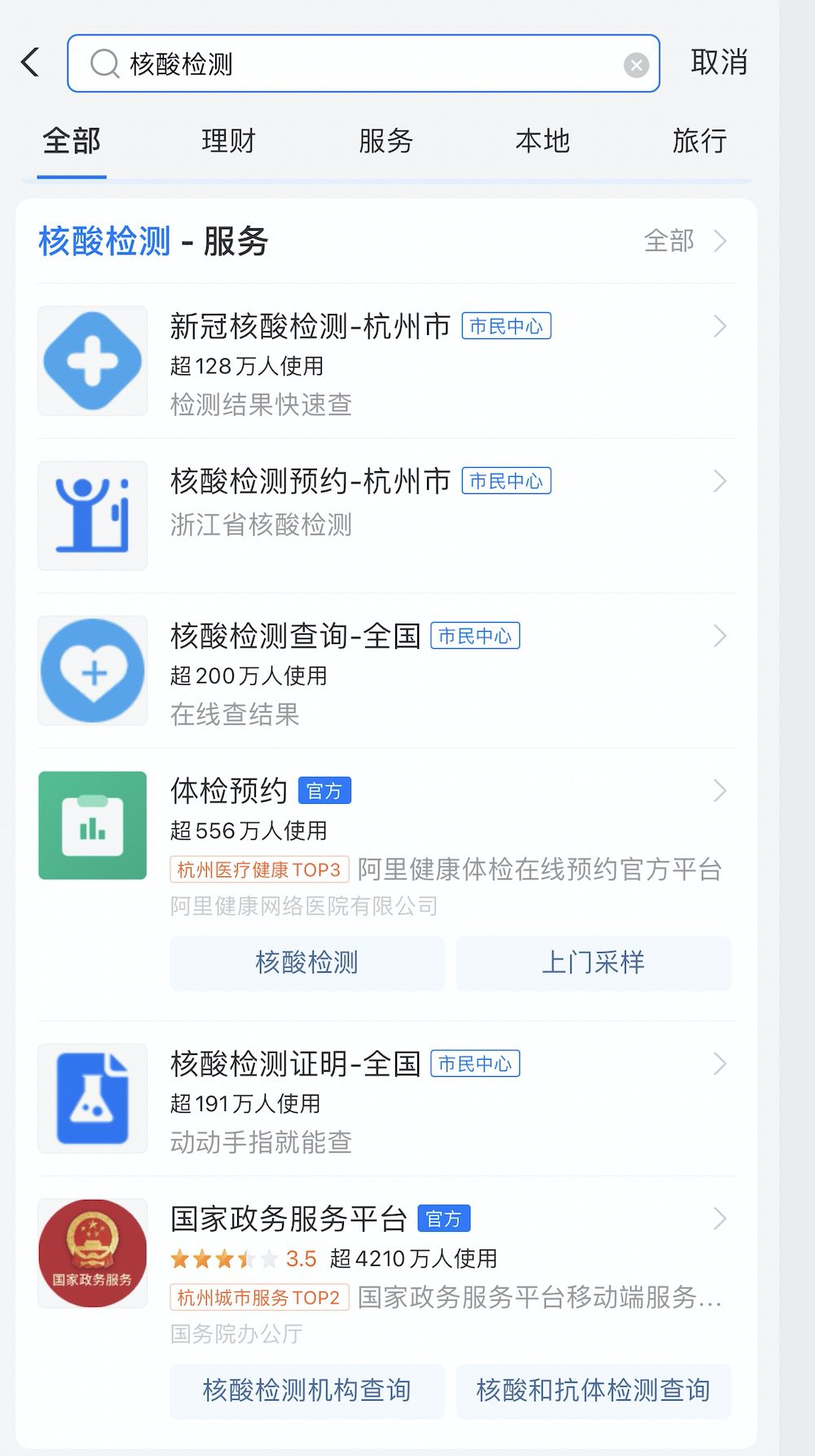Viewport: 815px width, 1456px height.
Task: Tap 核酸检测机构查询 button
Action: tap(306, 1391)
